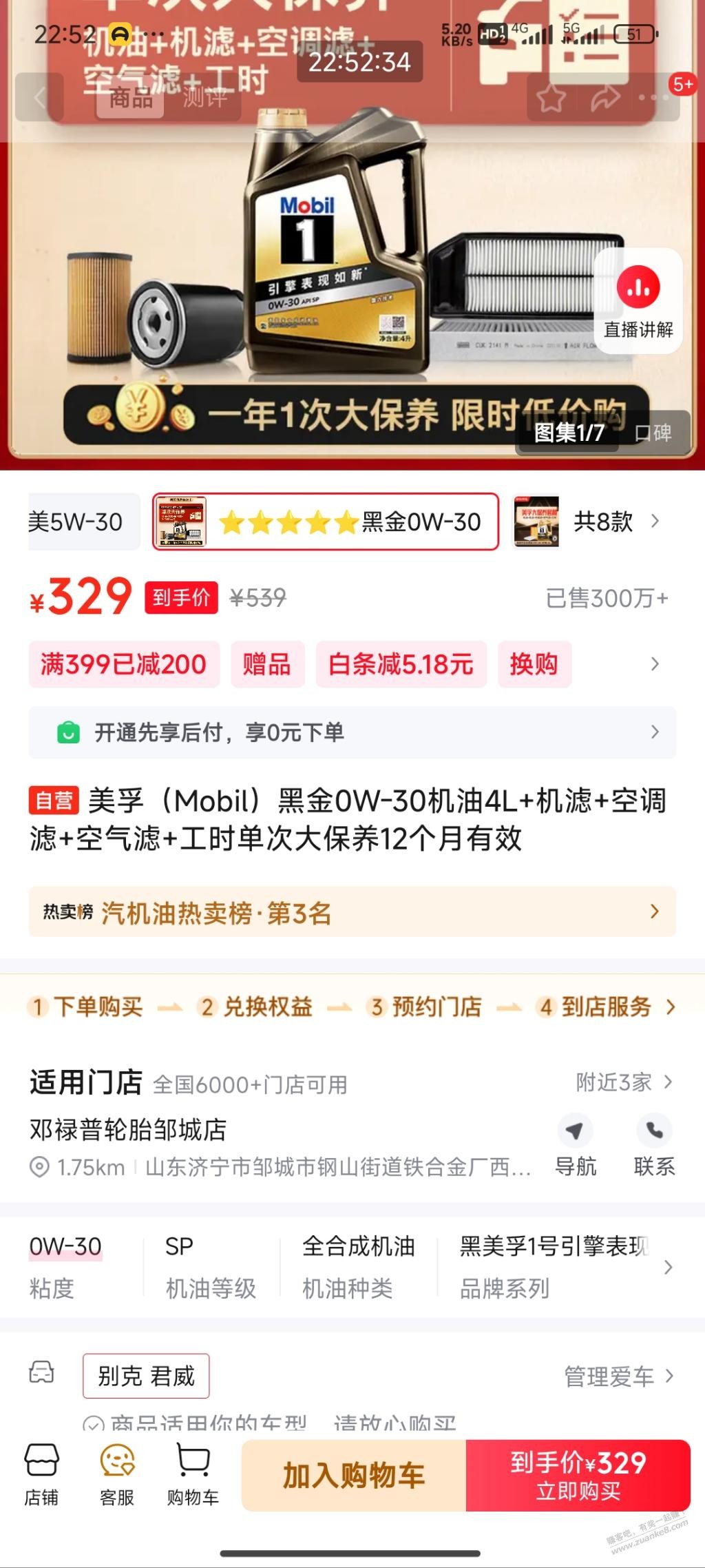
Task: View the service steps at 到店服务
Action: [x=606, y=1007]
